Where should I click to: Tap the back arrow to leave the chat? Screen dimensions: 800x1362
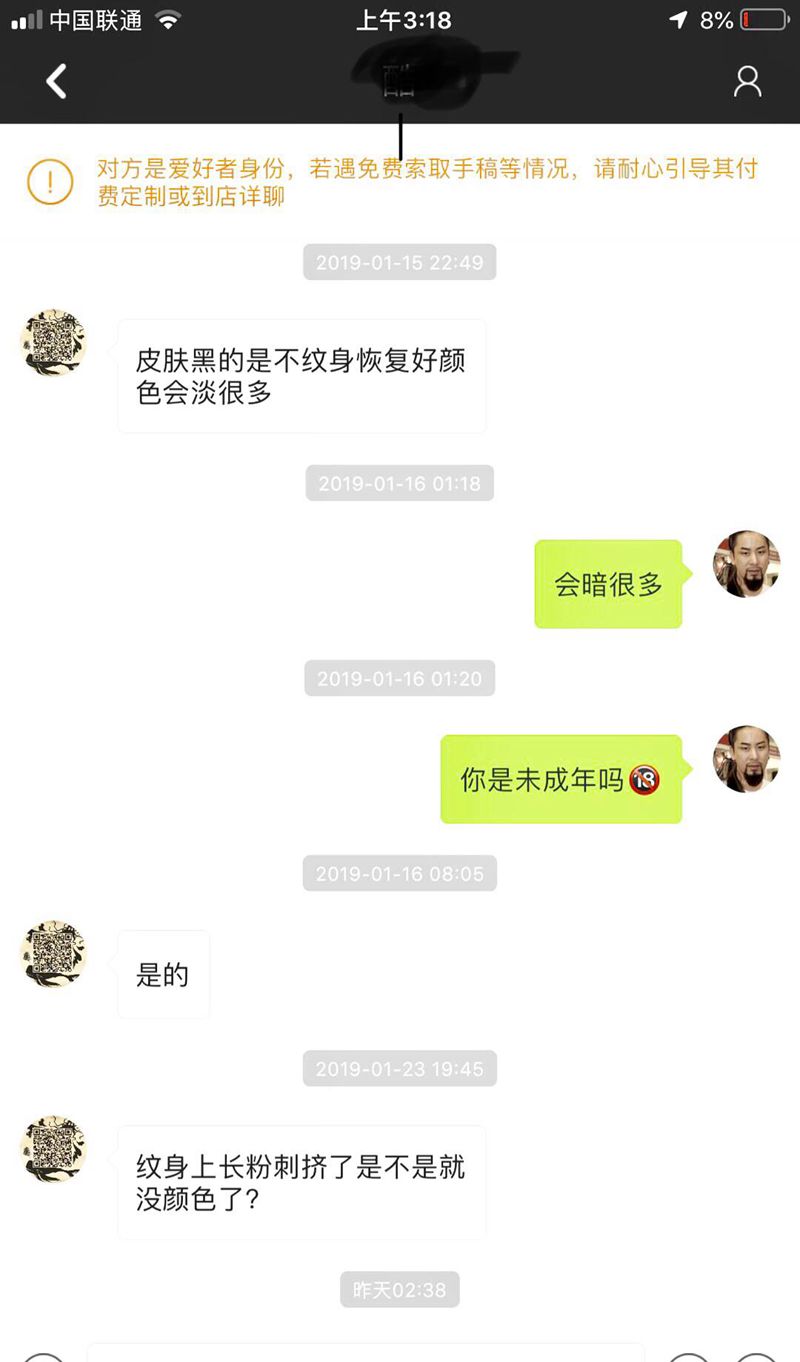57,82
